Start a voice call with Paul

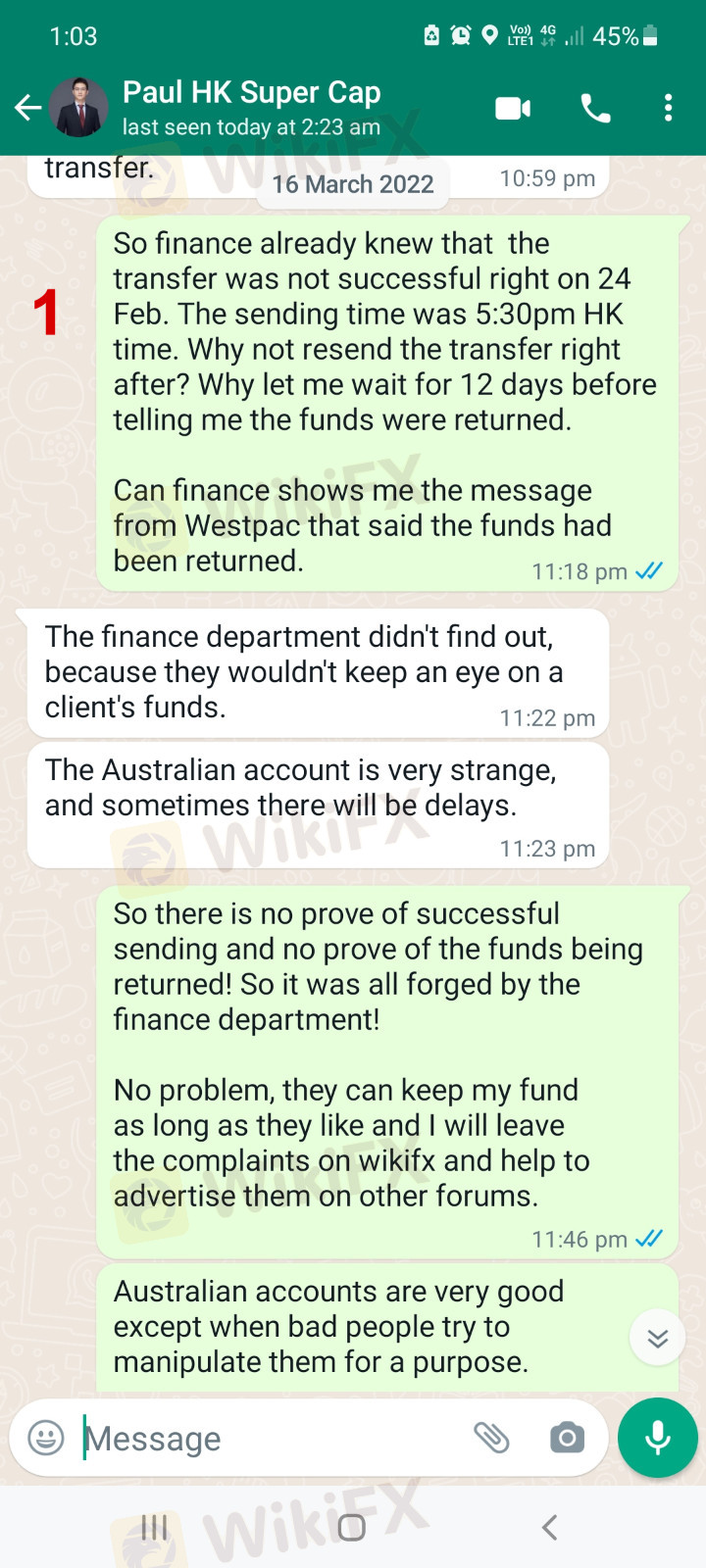coord(595,108)
